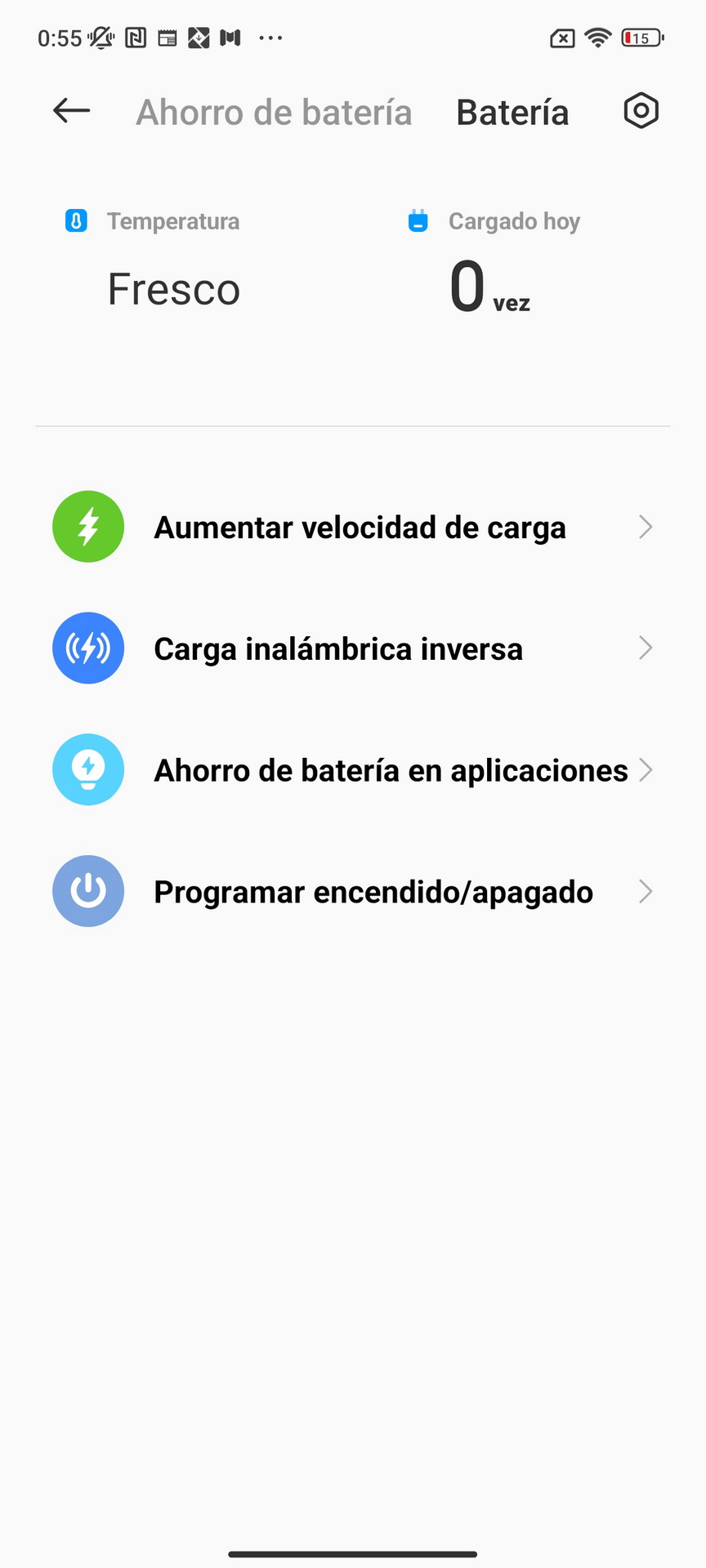This screenshot has width=706, height=1568.
Task: Open Programar encendido/apagado
Action: (353, 892)
